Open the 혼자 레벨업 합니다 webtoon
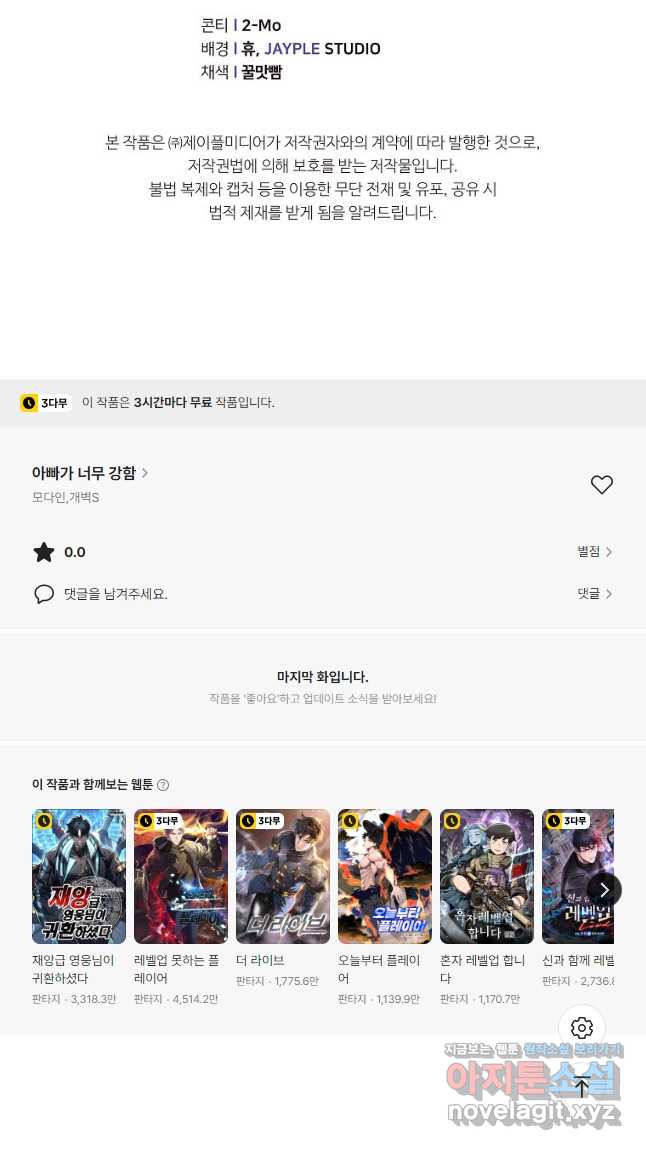 [487, 877]
